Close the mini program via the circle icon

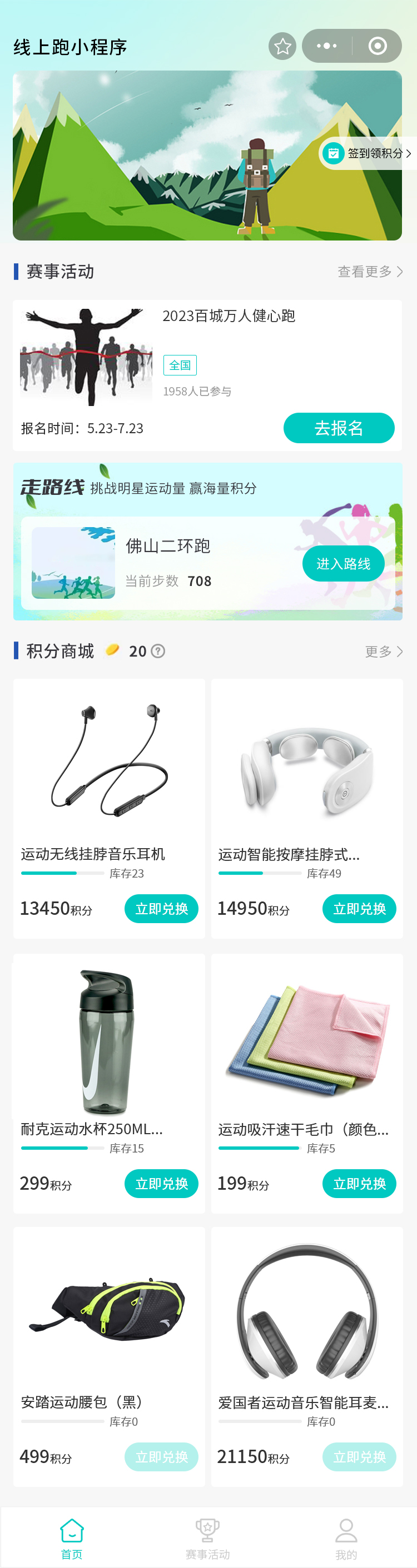point(378,46)
